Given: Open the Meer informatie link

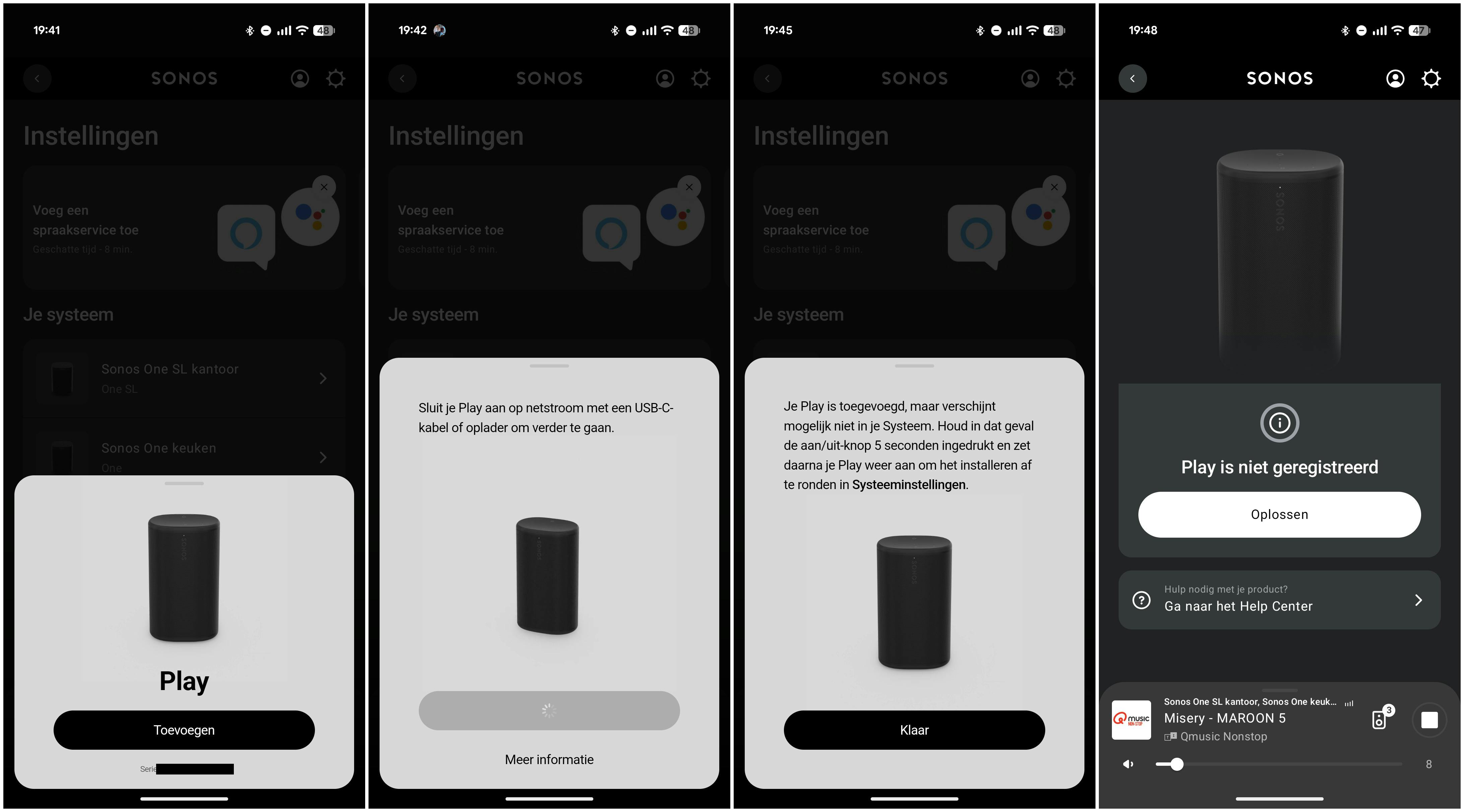Looking at the screenshot, I should pyautogui.click(x=549, y=759).
